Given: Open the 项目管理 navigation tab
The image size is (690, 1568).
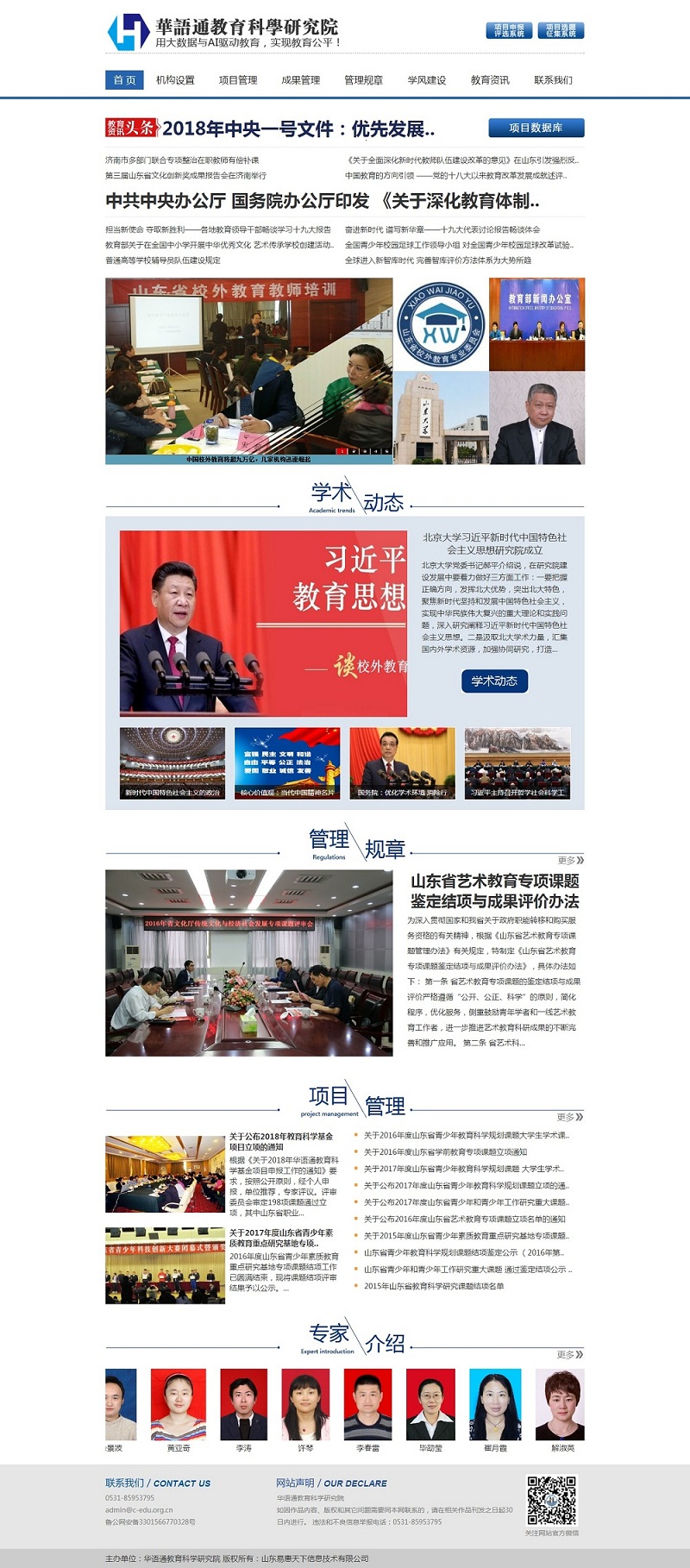Looking at the screenshot, I should [238, 80].
